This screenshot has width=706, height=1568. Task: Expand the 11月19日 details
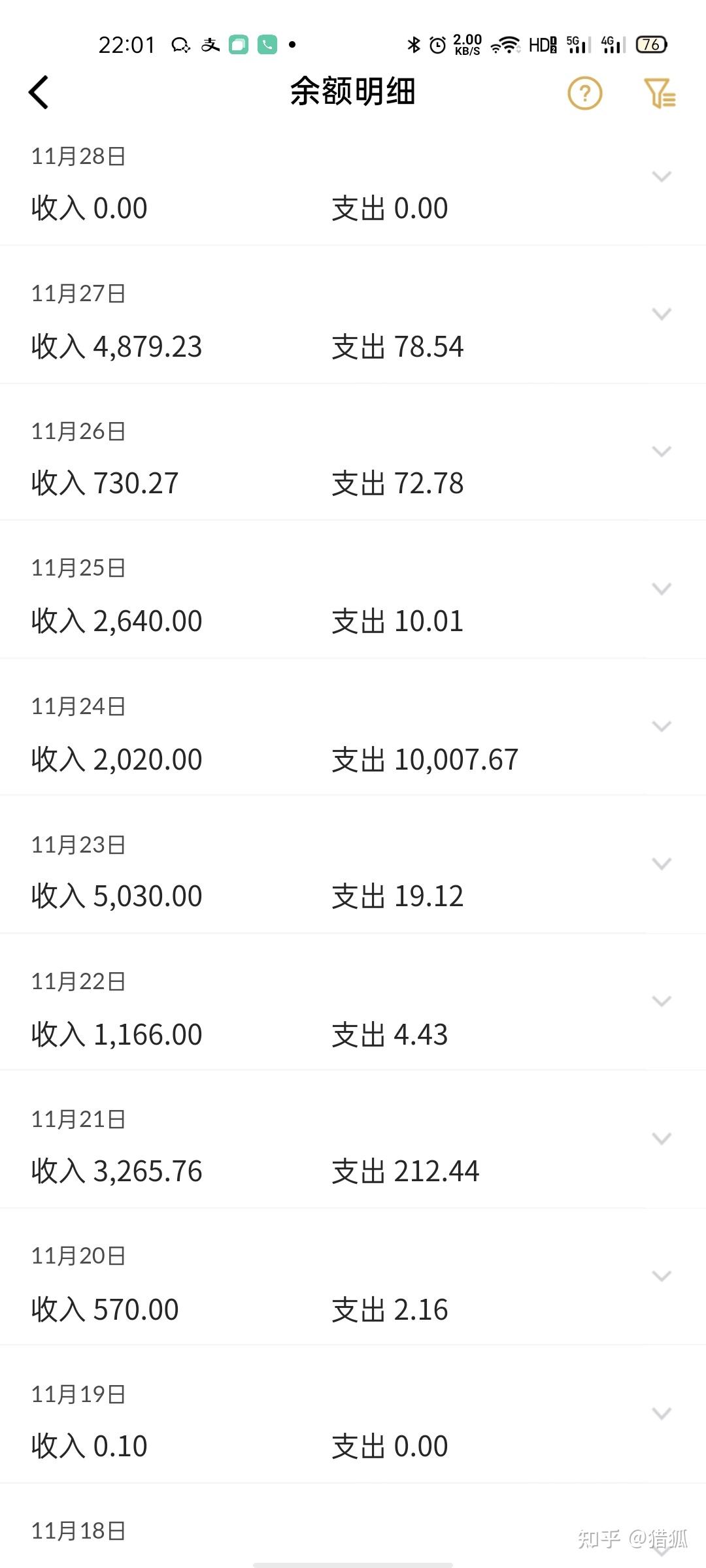(x=662, y=1414)
